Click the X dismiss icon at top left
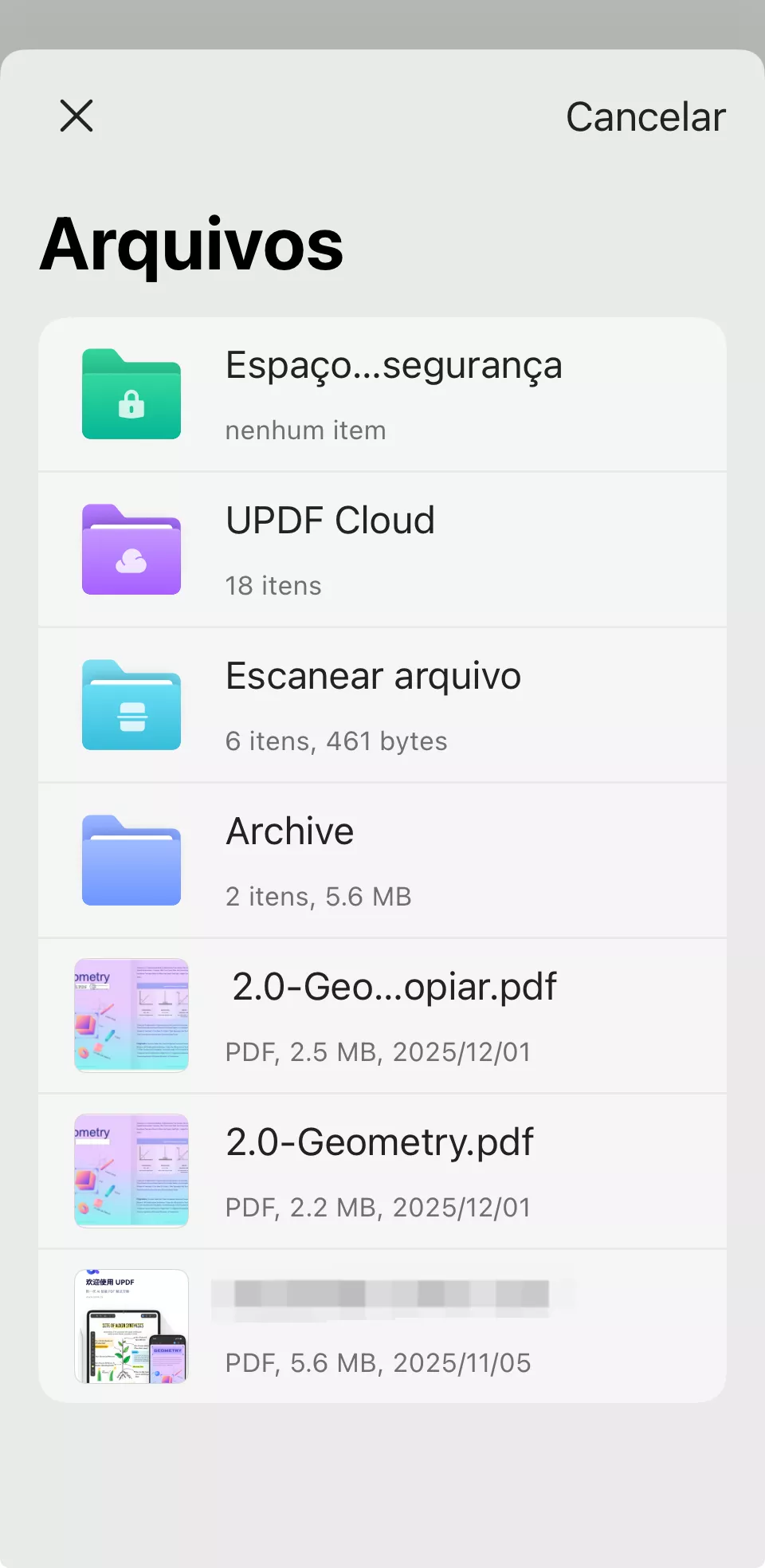765x1568 pixels. pos(76,116)
